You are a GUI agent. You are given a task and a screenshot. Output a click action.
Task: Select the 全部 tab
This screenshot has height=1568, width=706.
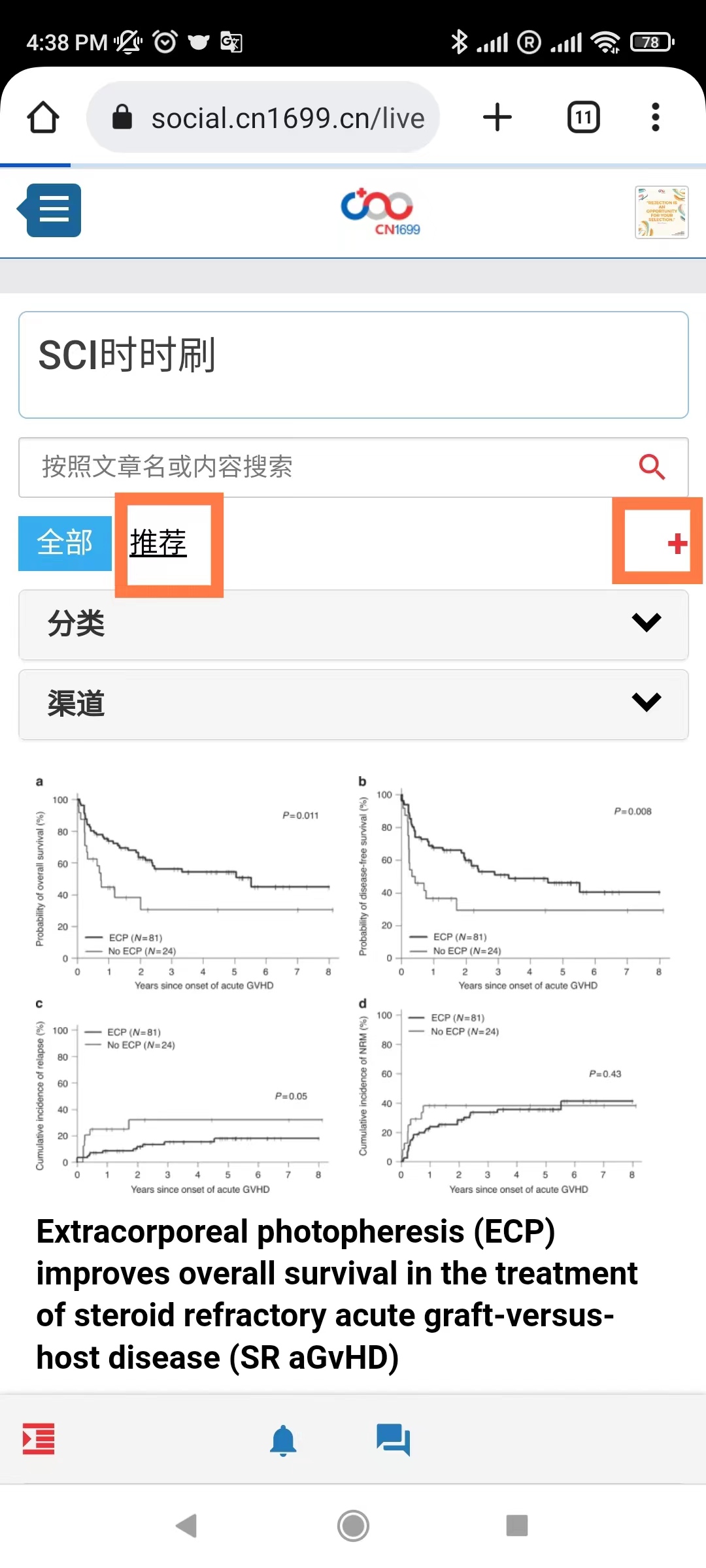click(x=65, y=543)
